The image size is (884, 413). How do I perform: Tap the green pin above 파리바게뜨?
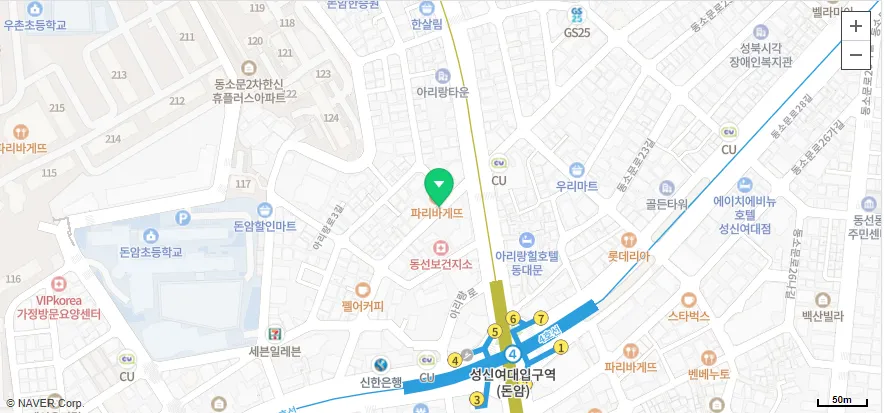[438, 185]
